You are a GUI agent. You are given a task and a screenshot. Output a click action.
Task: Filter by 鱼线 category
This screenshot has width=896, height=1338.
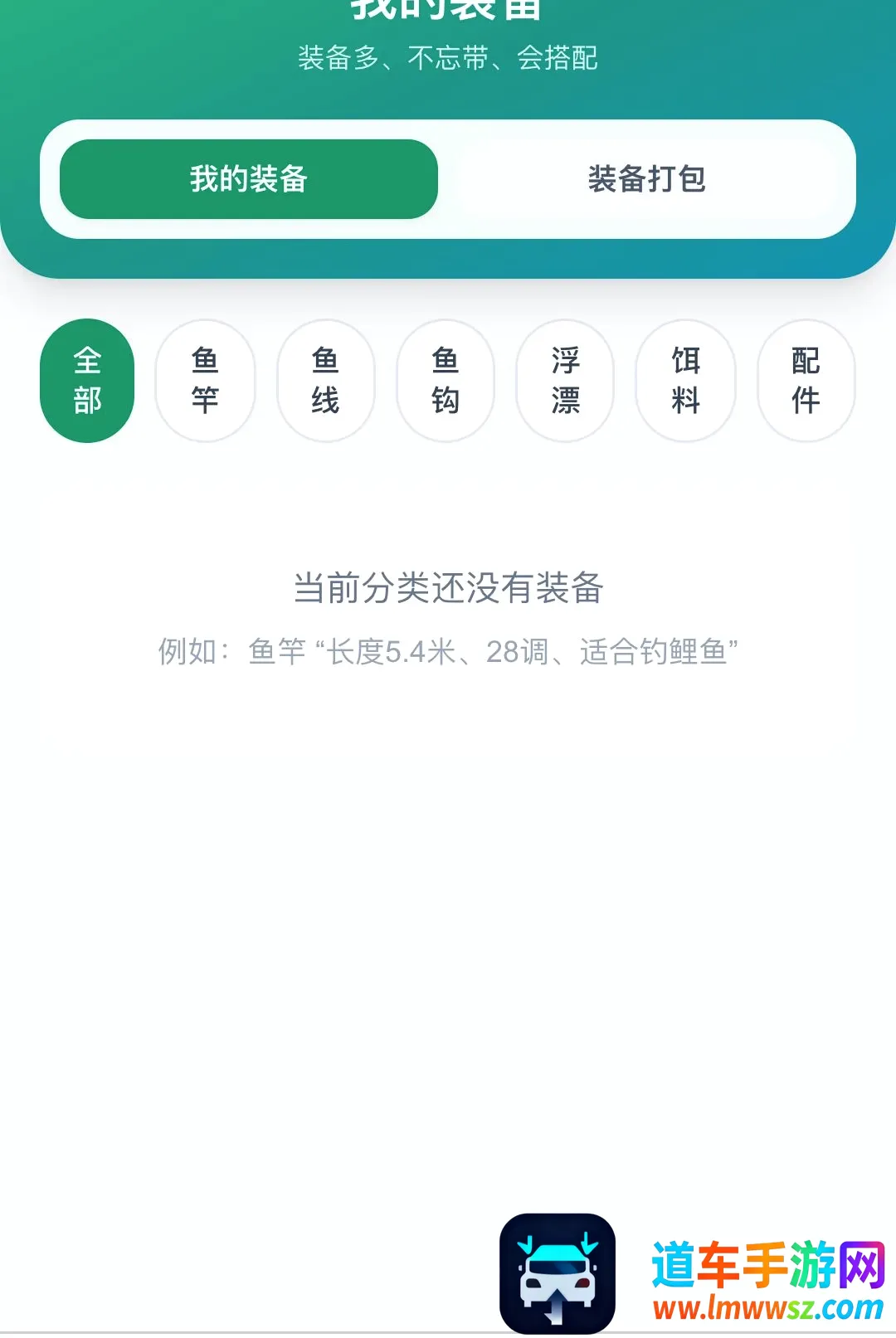(x=325, y=381)
